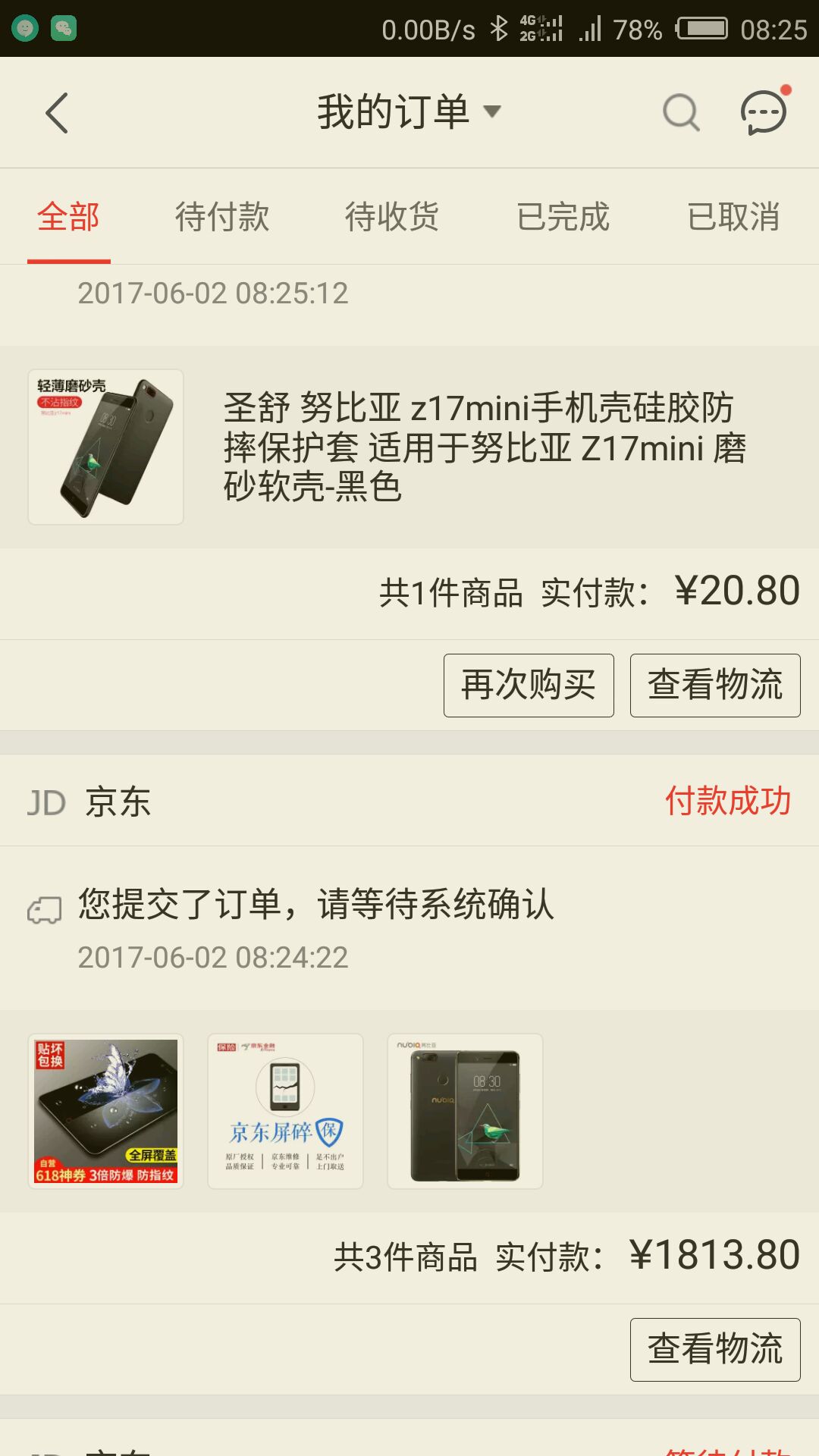Select the 待收货 tab
819x1456 pixels.
point(393,216)
